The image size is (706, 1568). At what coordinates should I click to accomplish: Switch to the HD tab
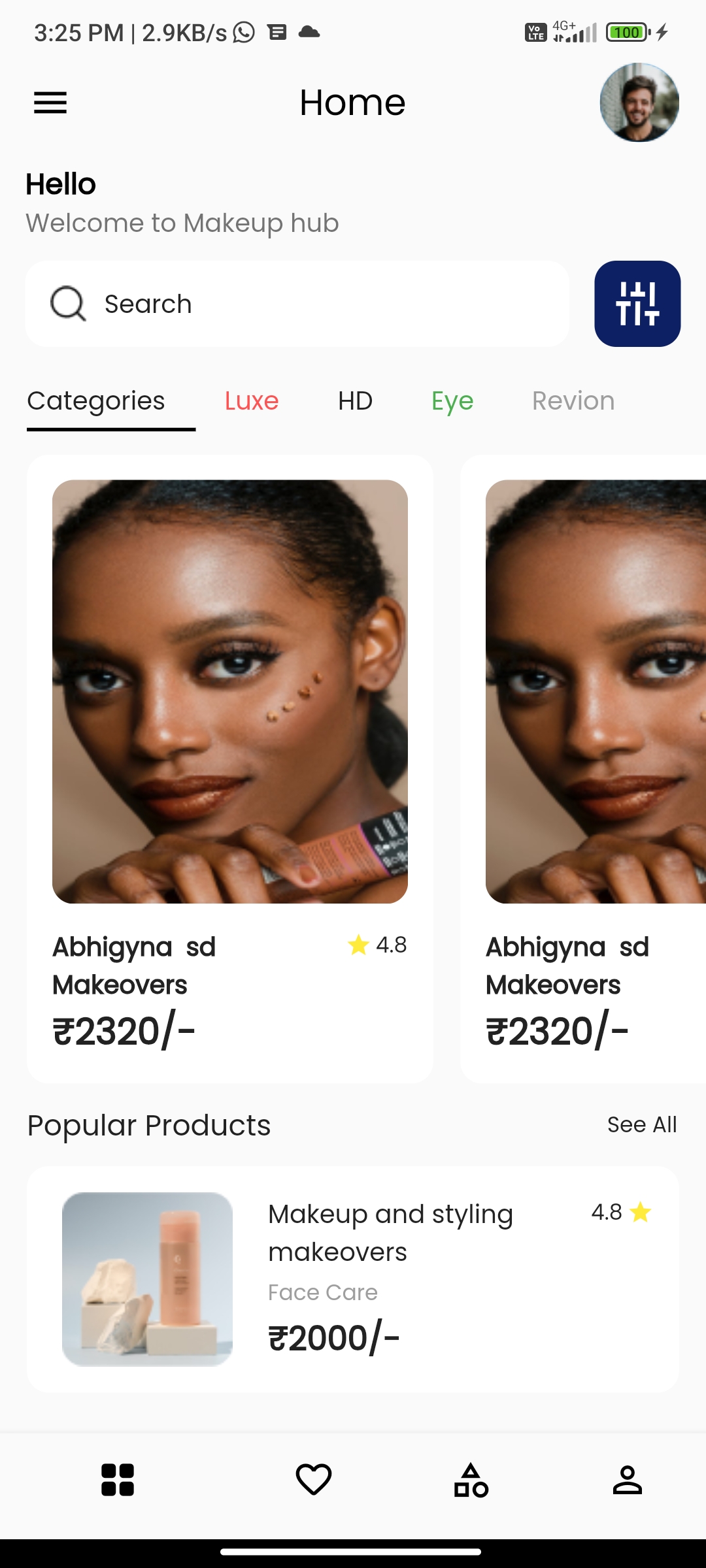click(355, 401)
